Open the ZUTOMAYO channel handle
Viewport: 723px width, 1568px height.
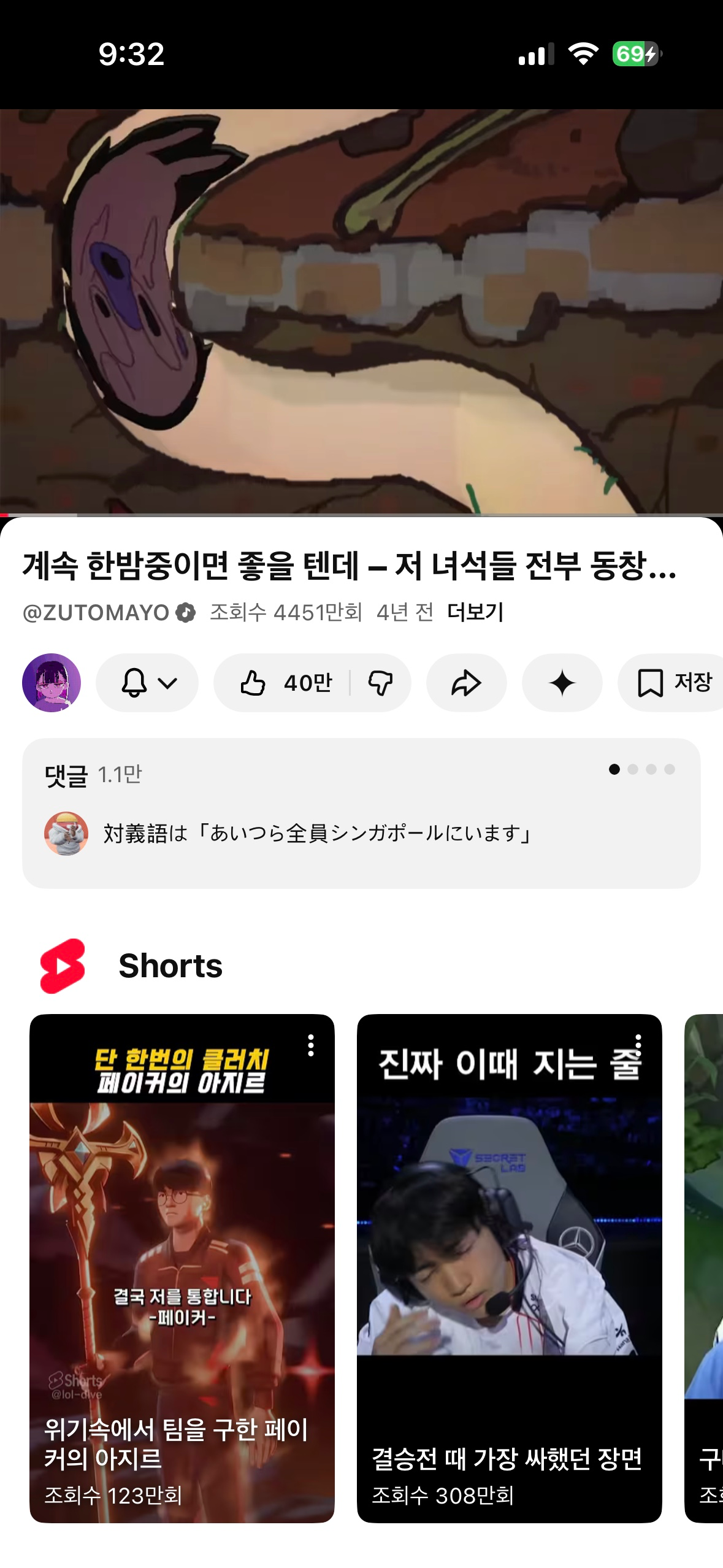96,612
